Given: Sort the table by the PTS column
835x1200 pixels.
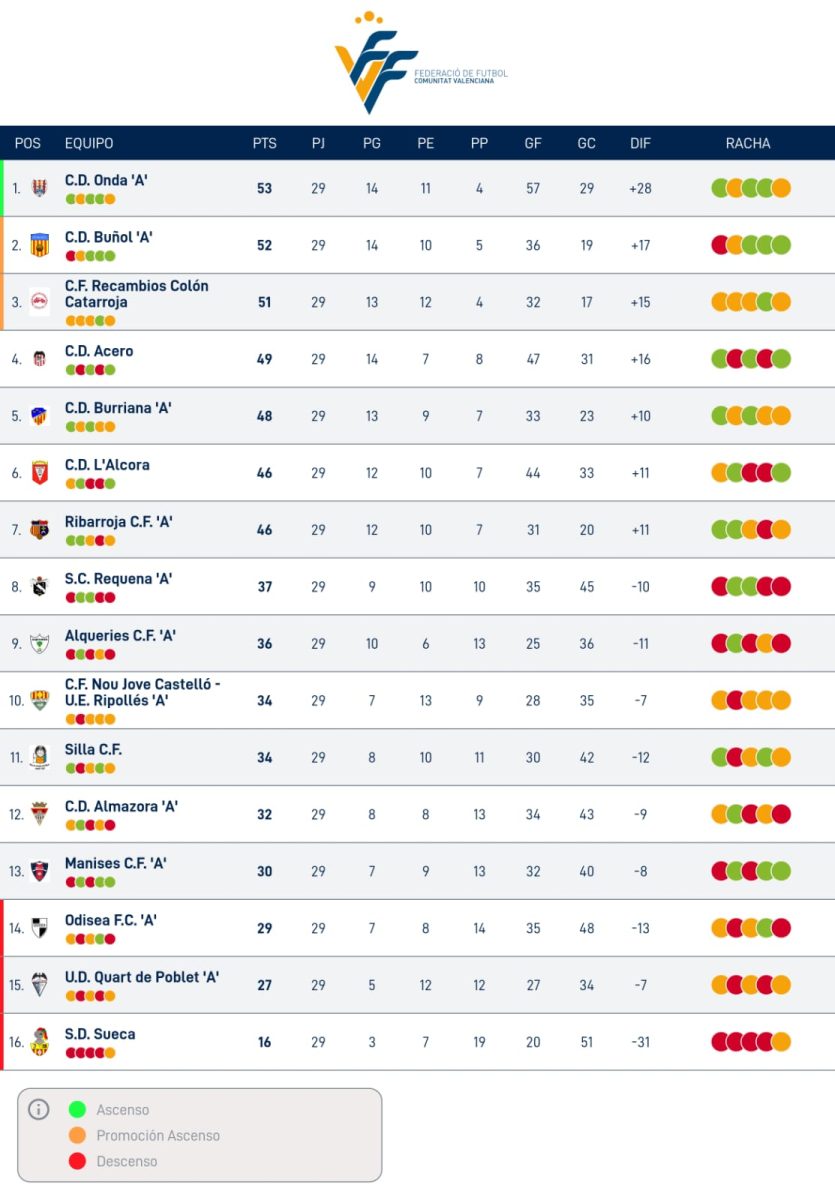Looking at the screenshot, I should 264,143.
